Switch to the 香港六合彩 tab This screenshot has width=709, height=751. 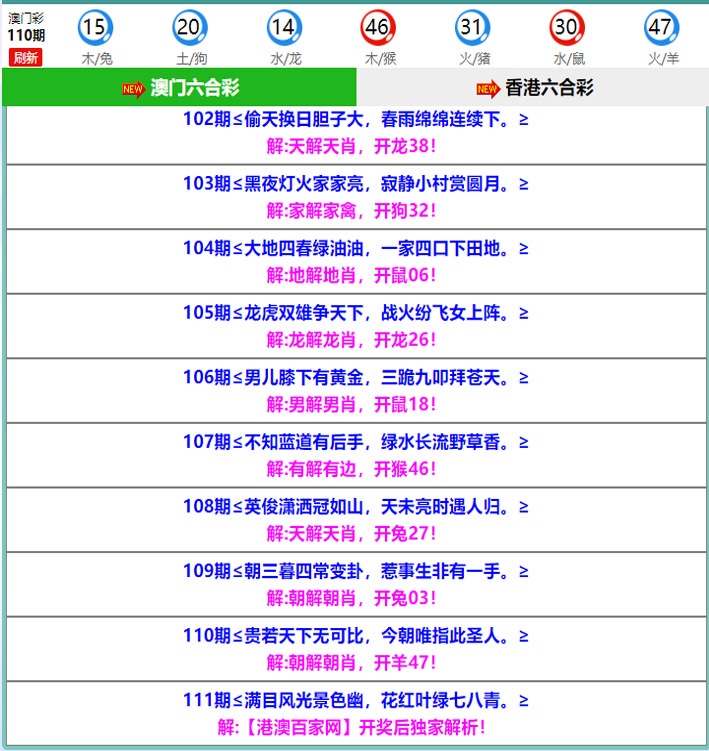(534, 88)
